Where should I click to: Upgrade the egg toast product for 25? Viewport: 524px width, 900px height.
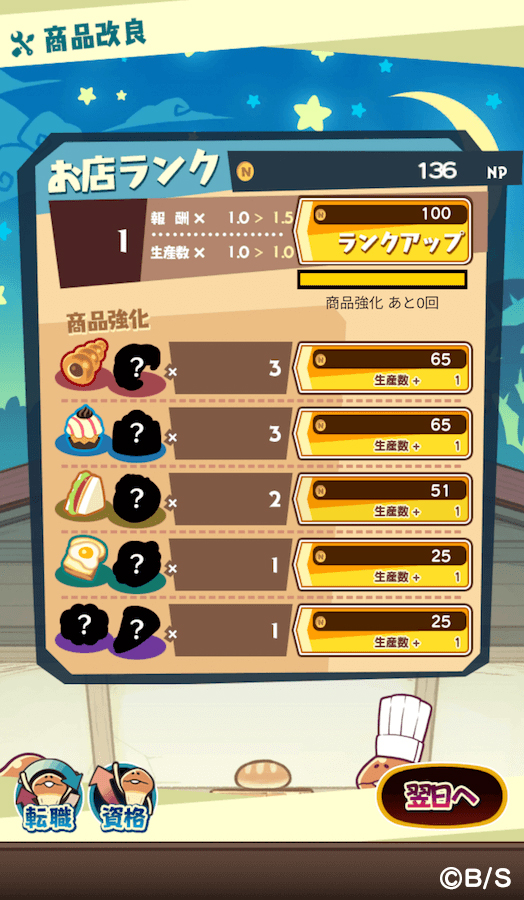(383, 565)
